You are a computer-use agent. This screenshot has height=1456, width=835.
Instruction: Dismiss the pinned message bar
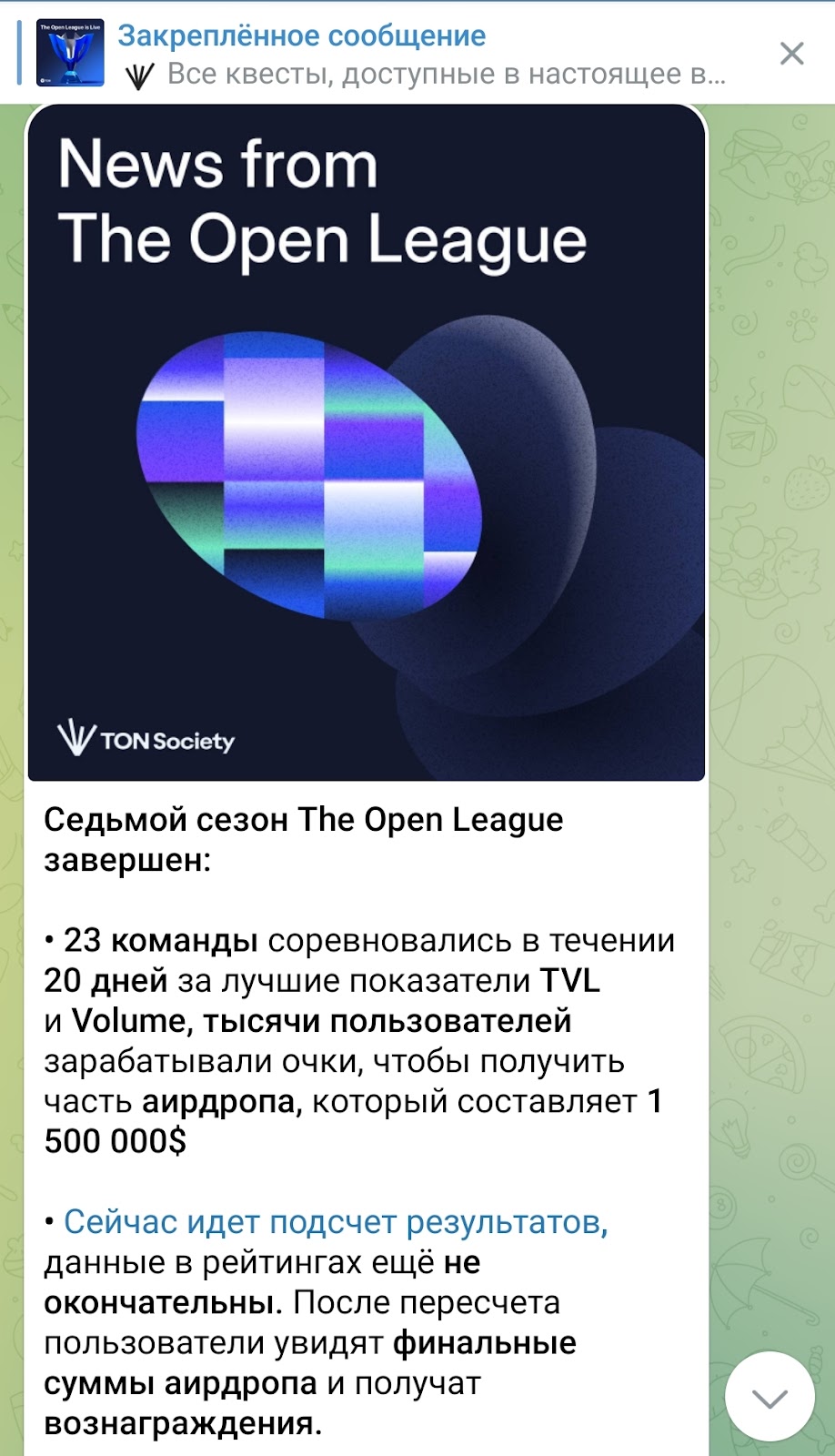point(791,54)
